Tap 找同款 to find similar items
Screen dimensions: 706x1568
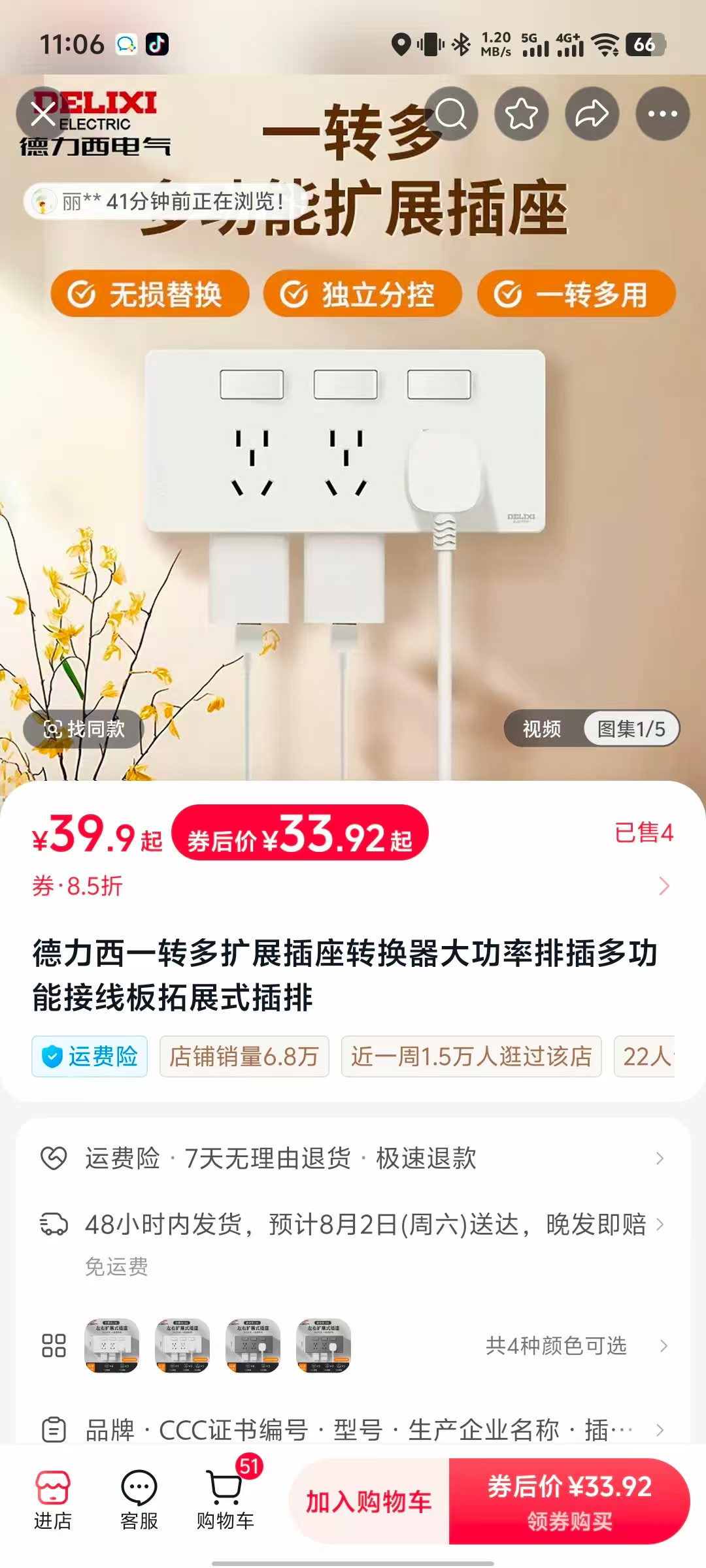[84, 728]
